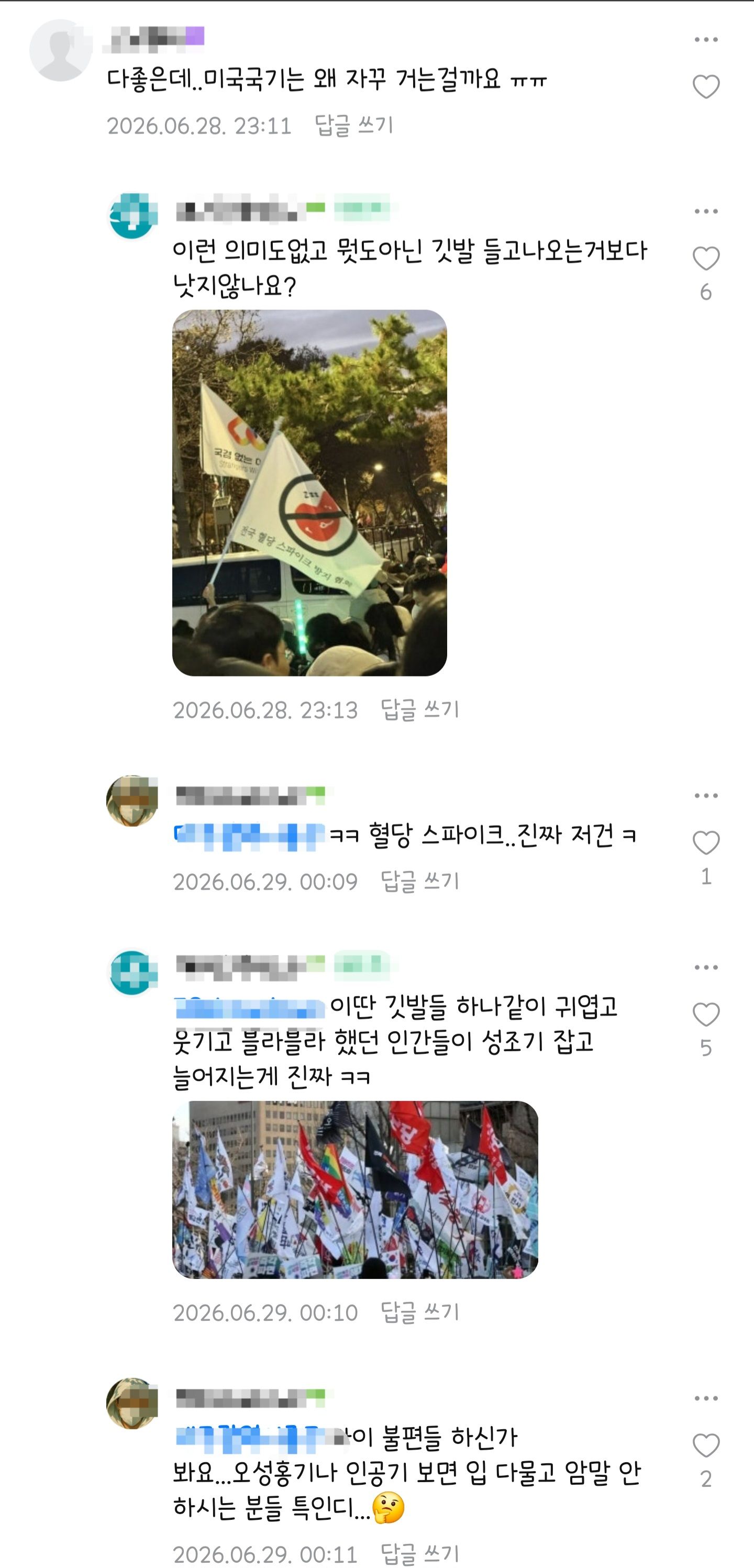Open options menu for the 23:13 comment
The width and height of the screenshot is (754, 1568).
[x=706, y=211]
